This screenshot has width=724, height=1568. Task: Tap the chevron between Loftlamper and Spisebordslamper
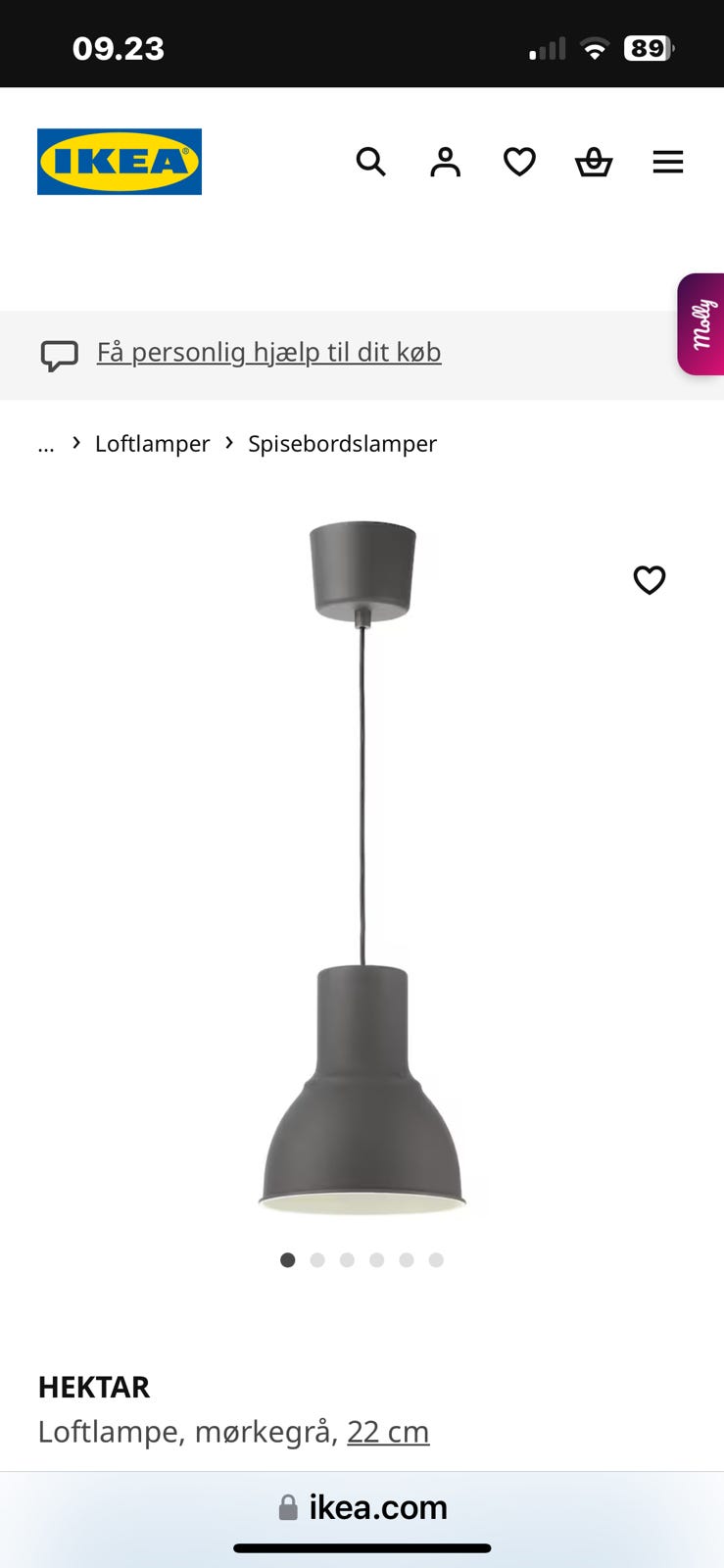tap(227, 443)
